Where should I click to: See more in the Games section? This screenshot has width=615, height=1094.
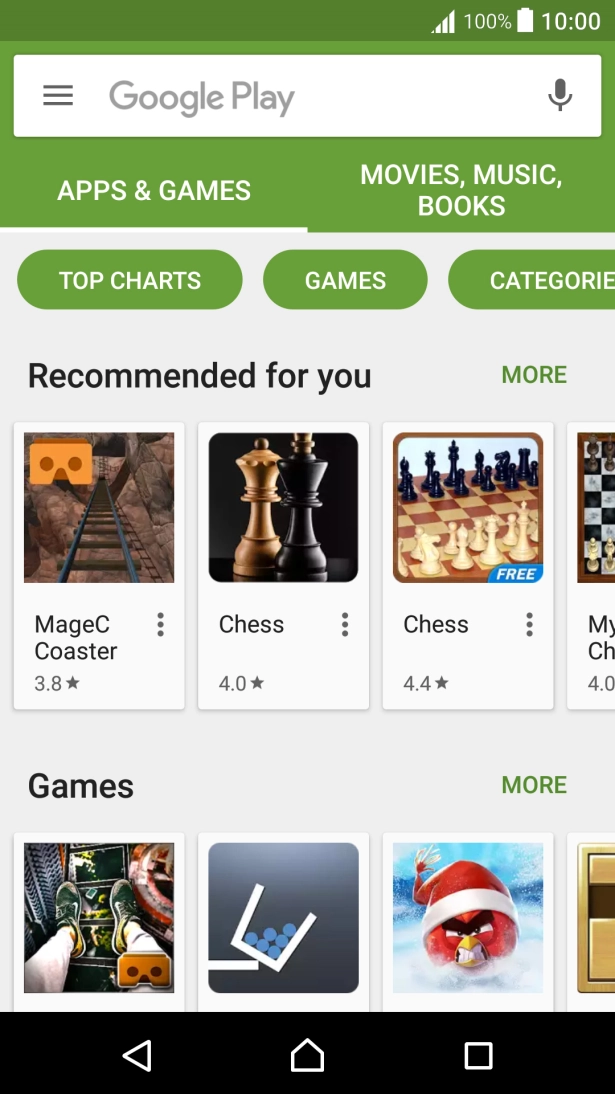pyautogui.click(x=534, y=785)
